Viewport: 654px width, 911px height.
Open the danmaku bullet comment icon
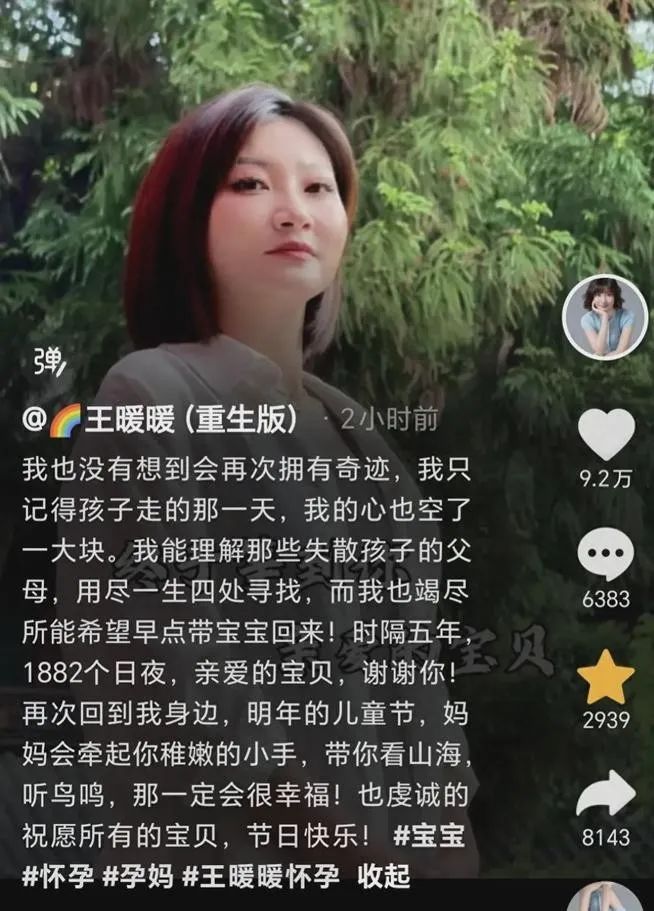point(48,361)
